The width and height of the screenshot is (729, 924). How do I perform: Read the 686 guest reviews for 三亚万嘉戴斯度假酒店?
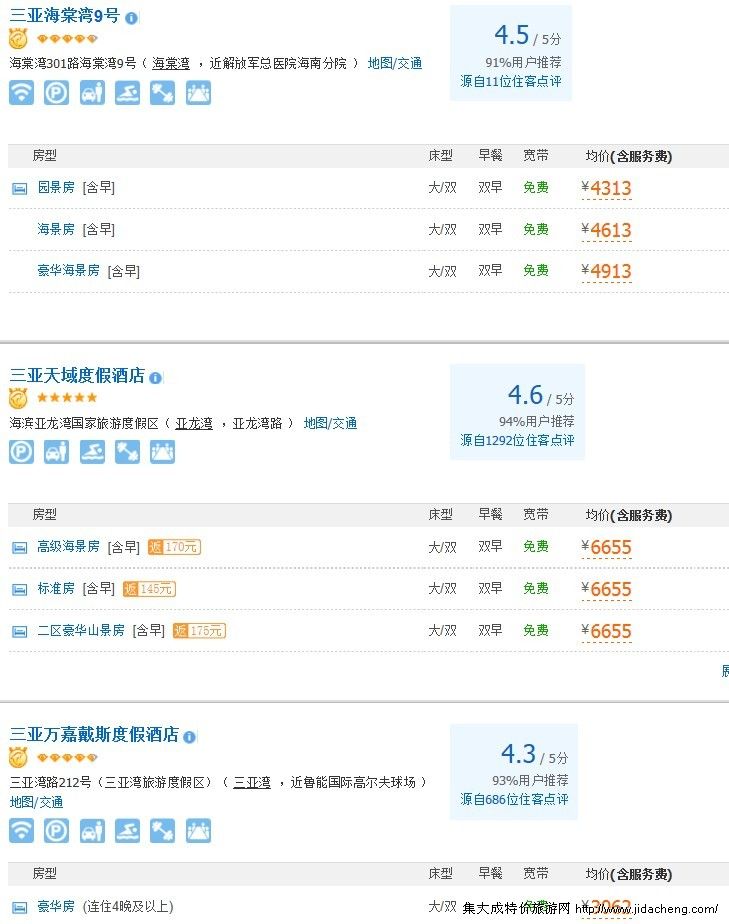(514, 799)
